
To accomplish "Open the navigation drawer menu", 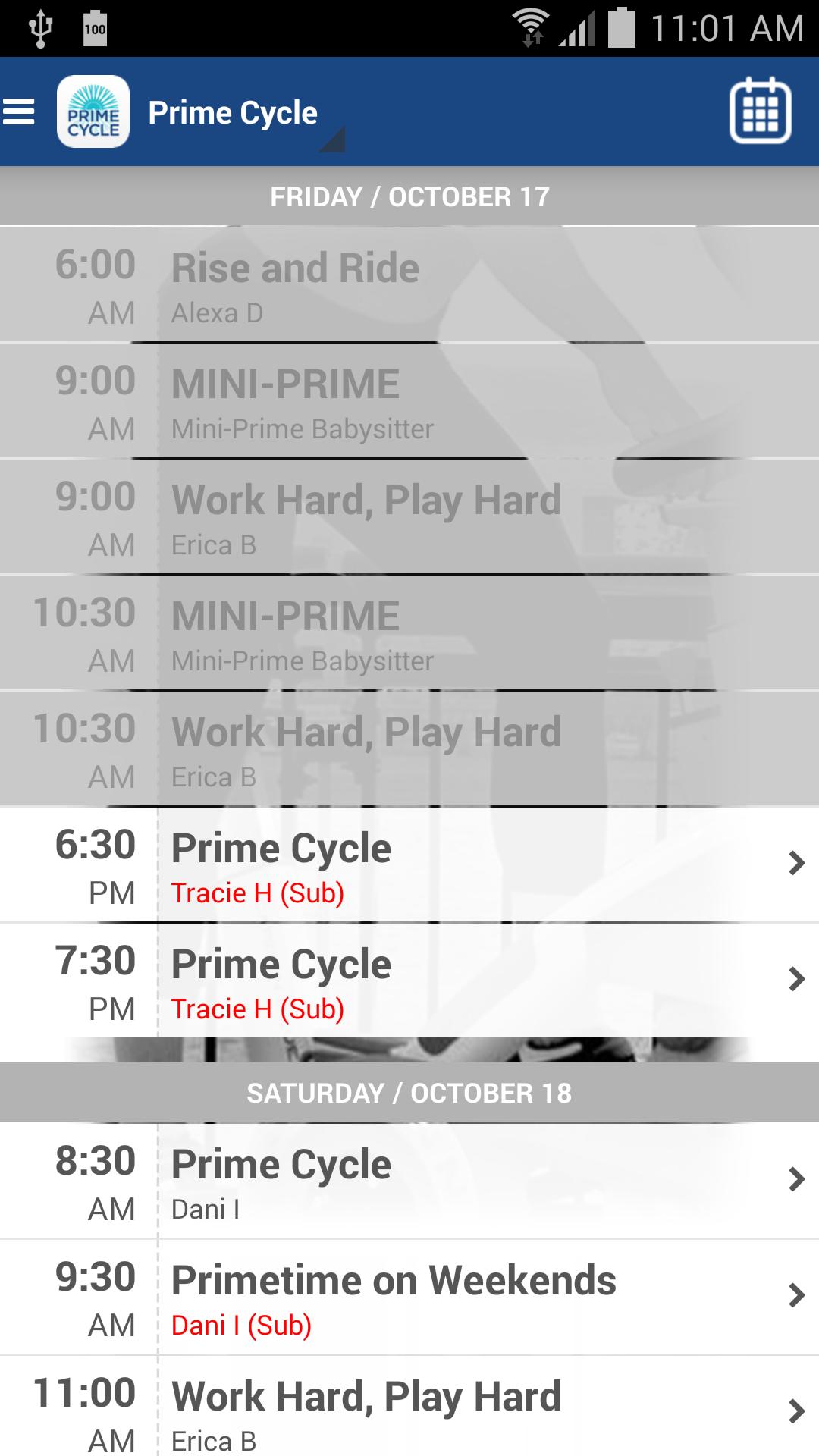I will click(x=20, y=111).
